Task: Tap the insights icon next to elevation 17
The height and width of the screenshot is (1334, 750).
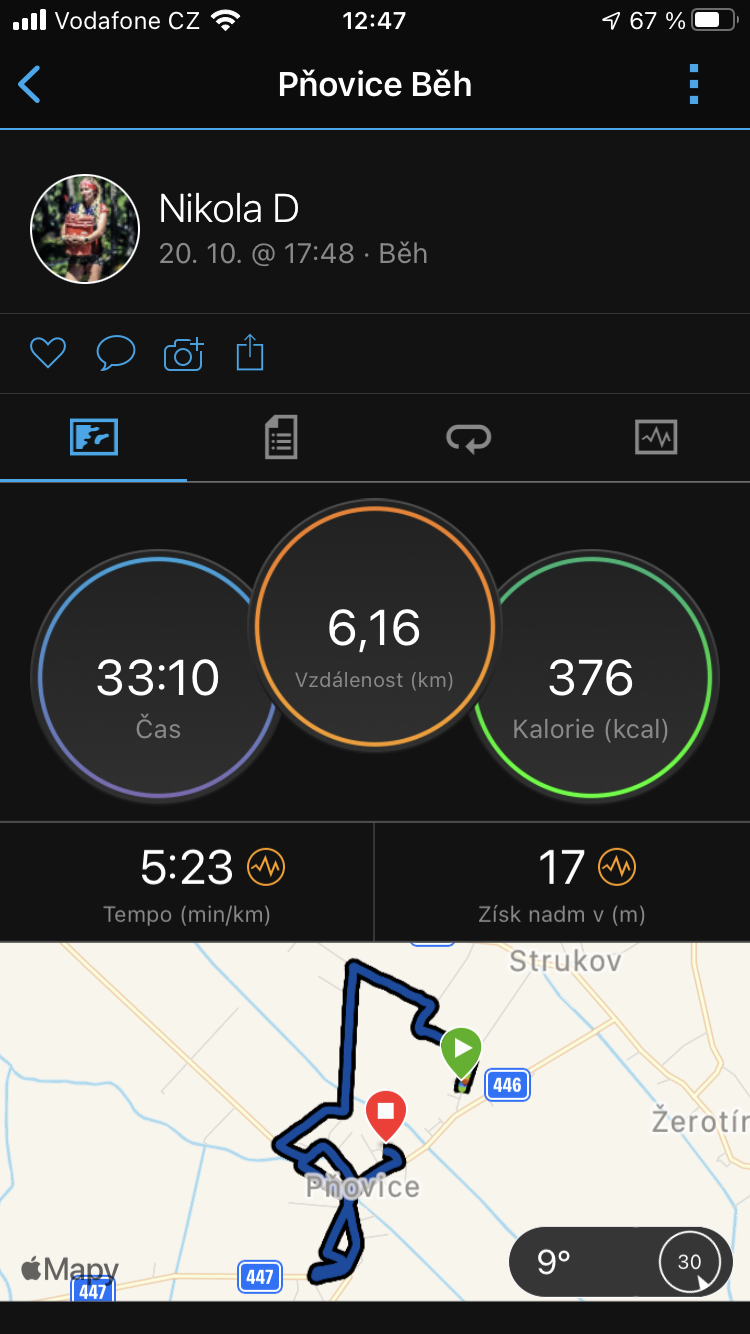Action: pyautogui.click(x=617, y=867)
